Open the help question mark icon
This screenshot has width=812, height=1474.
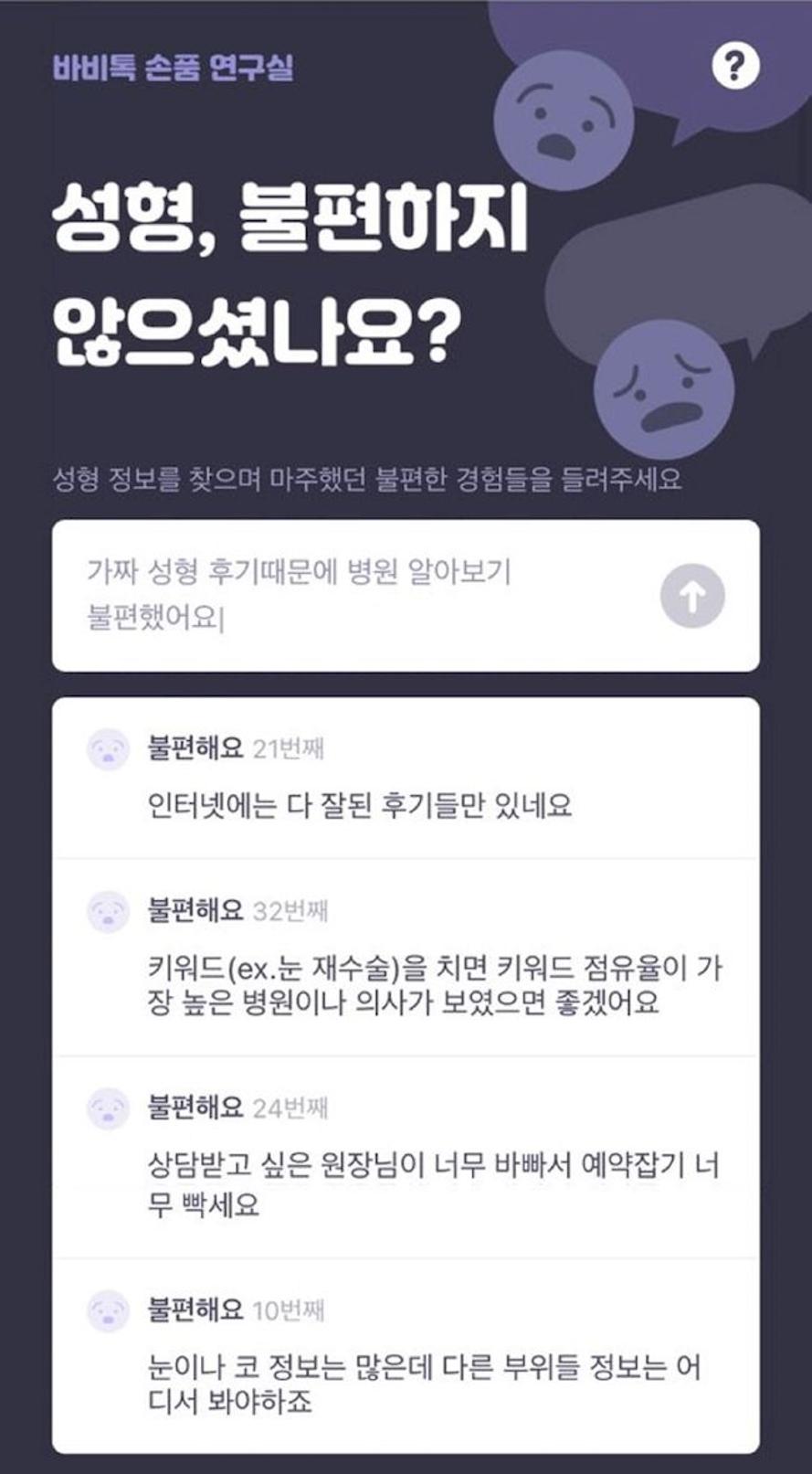[x=735, y=65]
